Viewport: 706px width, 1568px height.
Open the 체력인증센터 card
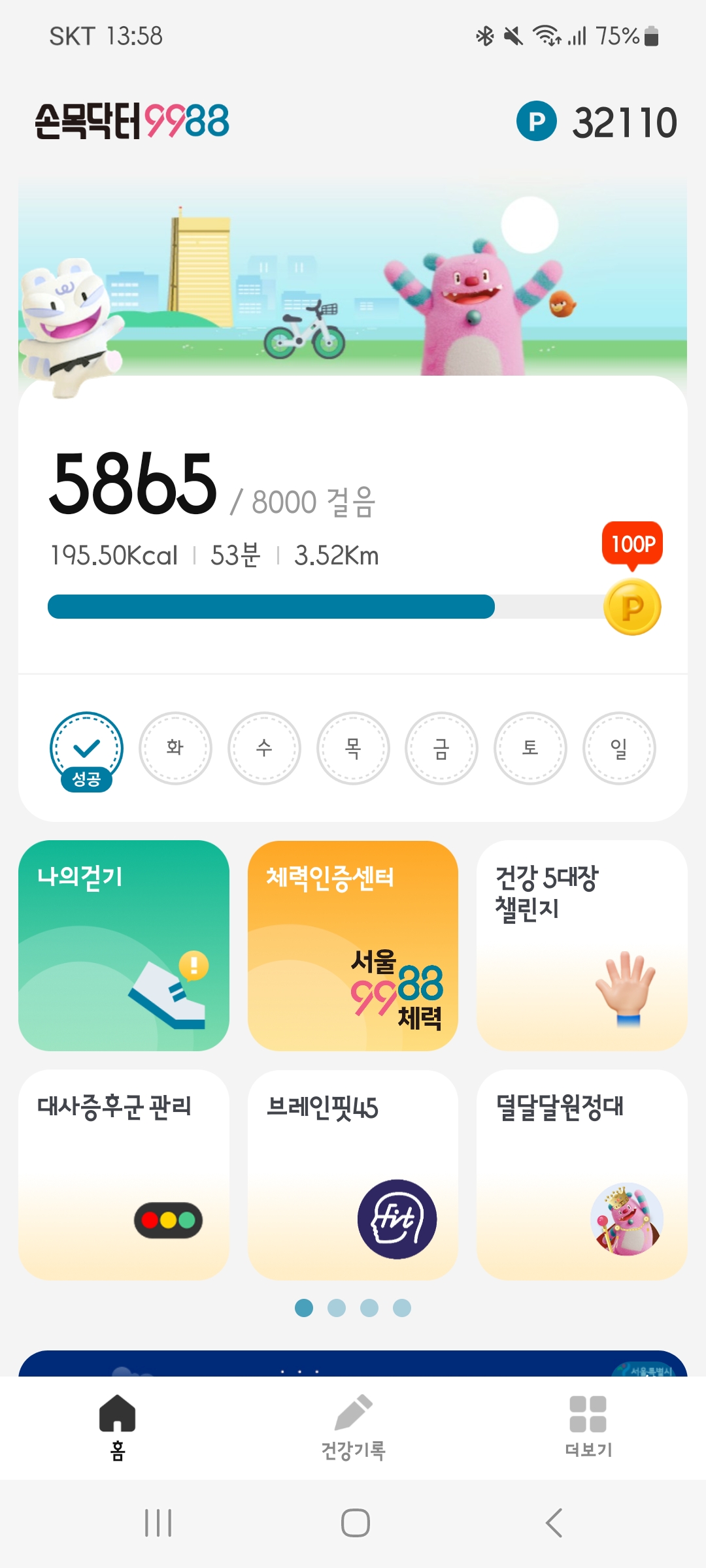point(353,945)
